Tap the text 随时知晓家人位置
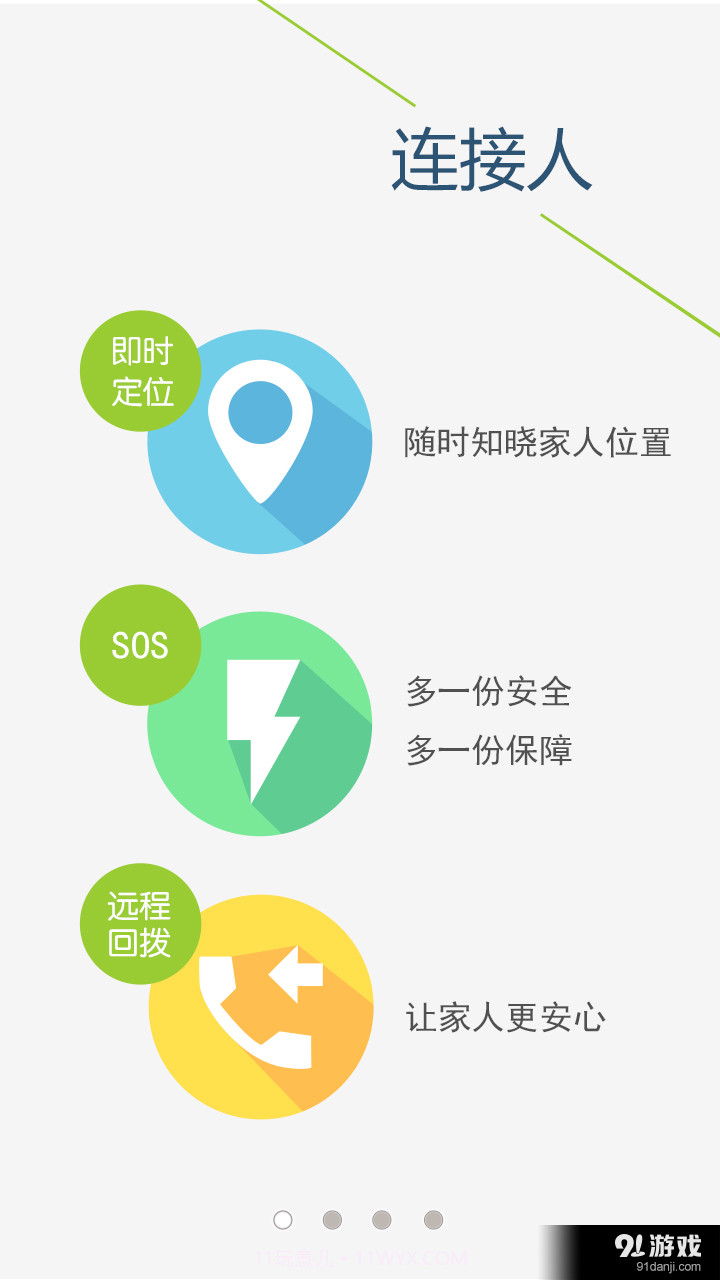Image resolution: width=720 pixels, height=1280 pixels. (x=541, y=440)
